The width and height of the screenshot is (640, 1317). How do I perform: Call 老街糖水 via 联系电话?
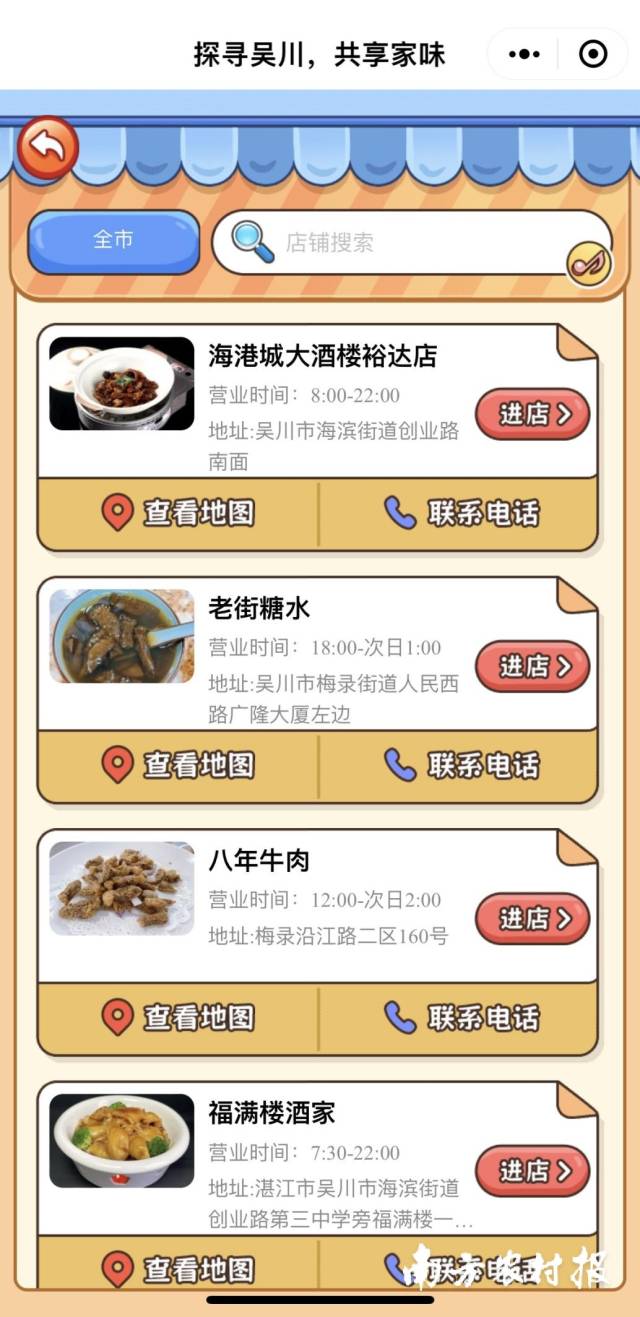coord(461,765)
